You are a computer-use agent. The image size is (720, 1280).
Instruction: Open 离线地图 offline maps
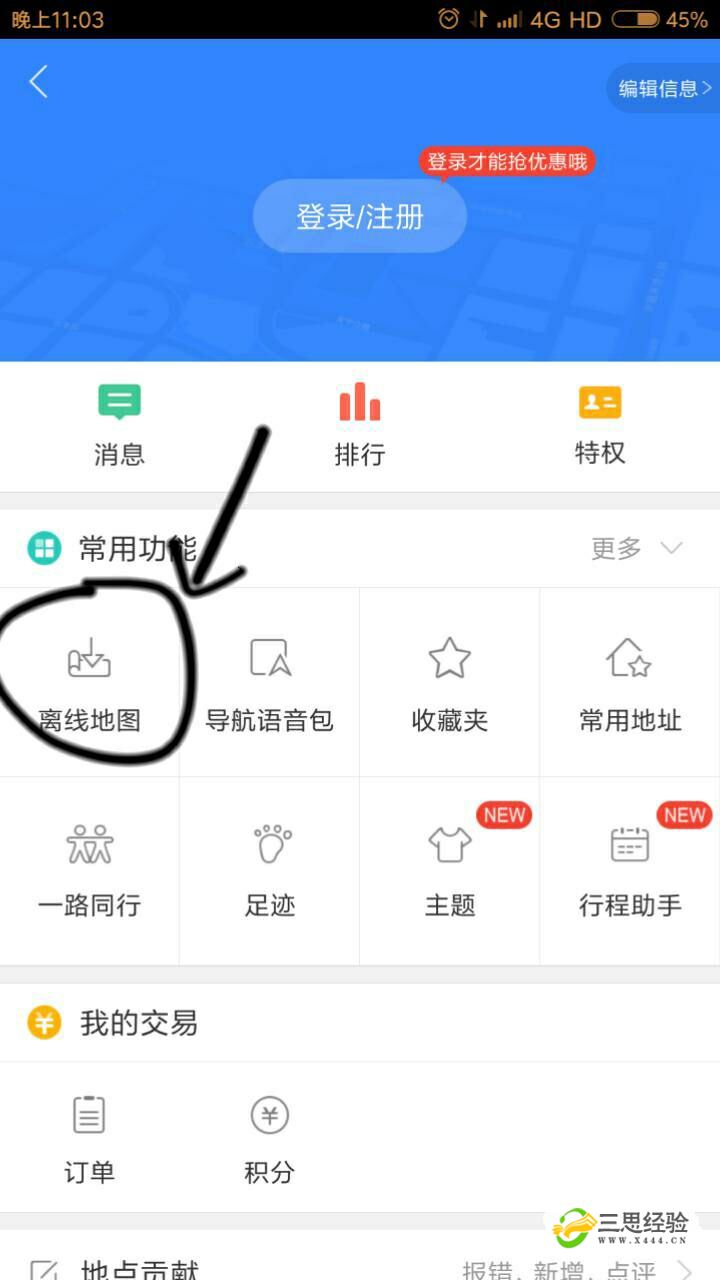pyautogui.click(x=90, y=682)
